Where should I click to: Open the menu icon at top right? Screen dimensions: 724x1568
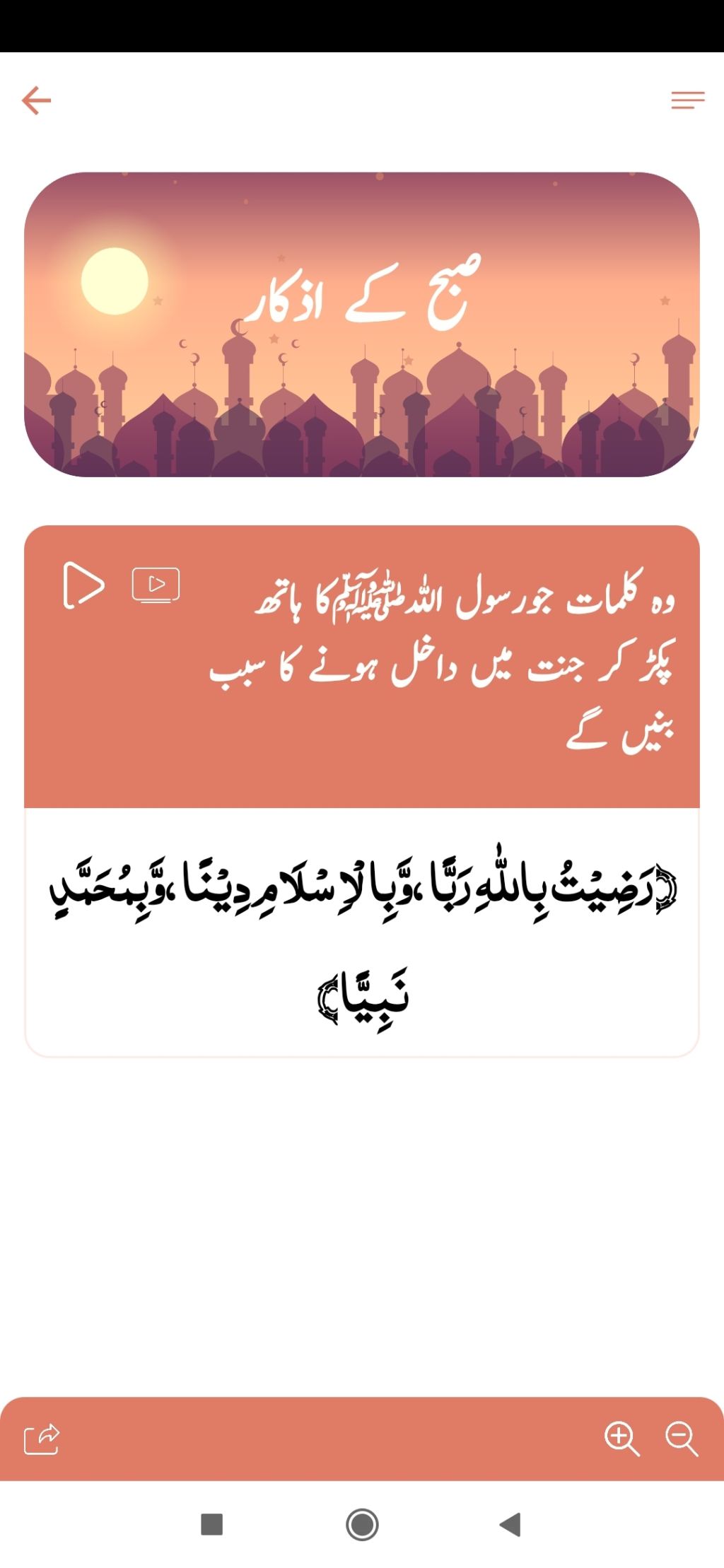pyautogui.click(x=687, y=100)
